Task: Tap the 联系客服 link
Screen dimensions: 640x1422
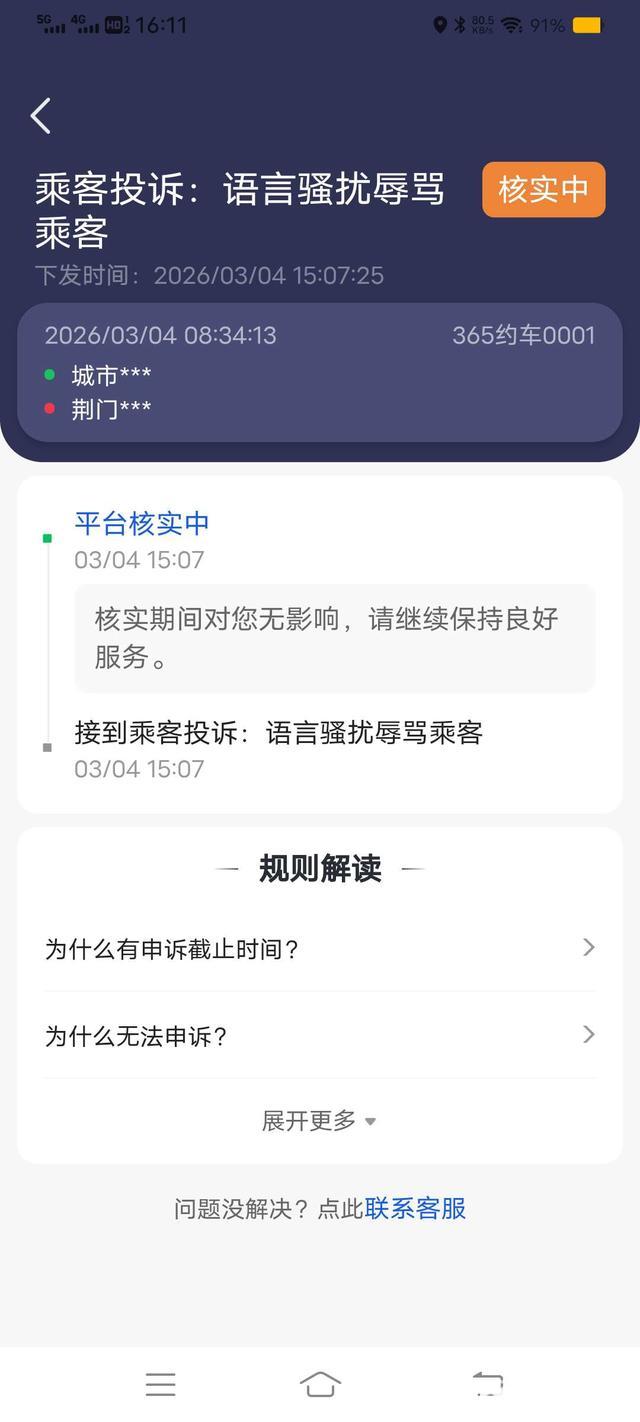Action: pyautogui.click(x=415, y=1208)
